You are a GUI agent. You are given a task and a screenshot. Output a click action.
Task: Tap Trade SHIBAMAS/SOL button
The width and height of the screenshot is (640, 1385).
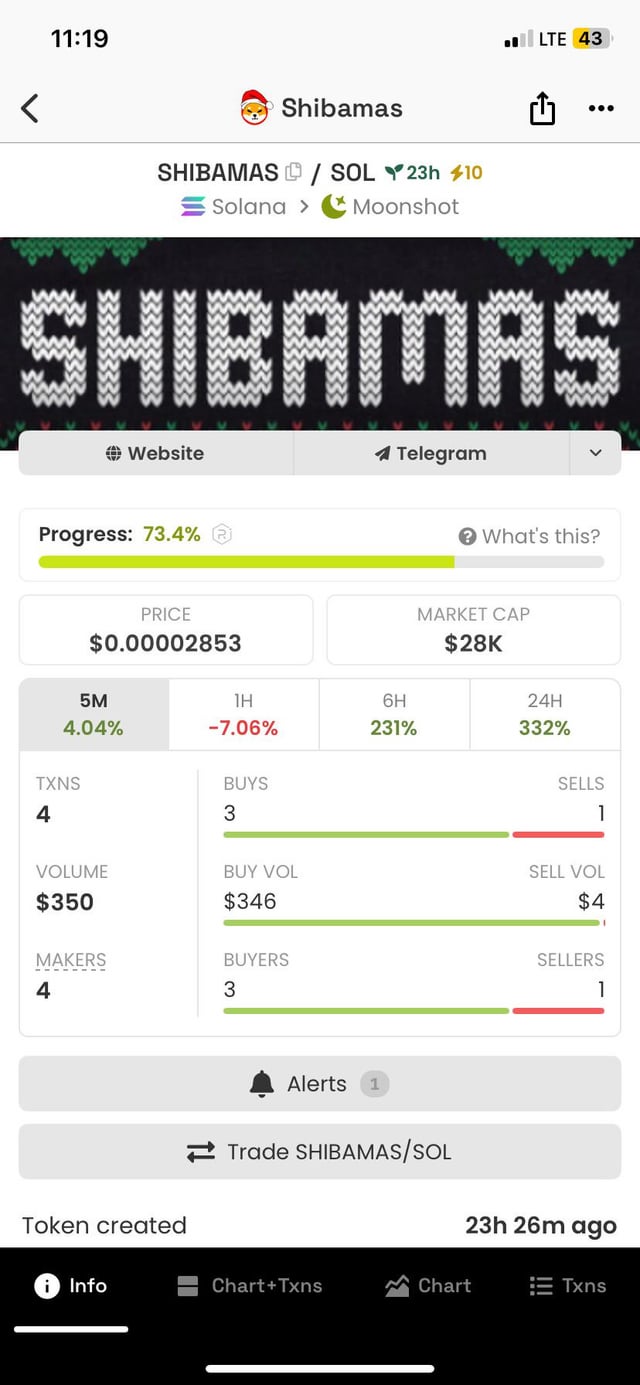(x=320, y=1151)
